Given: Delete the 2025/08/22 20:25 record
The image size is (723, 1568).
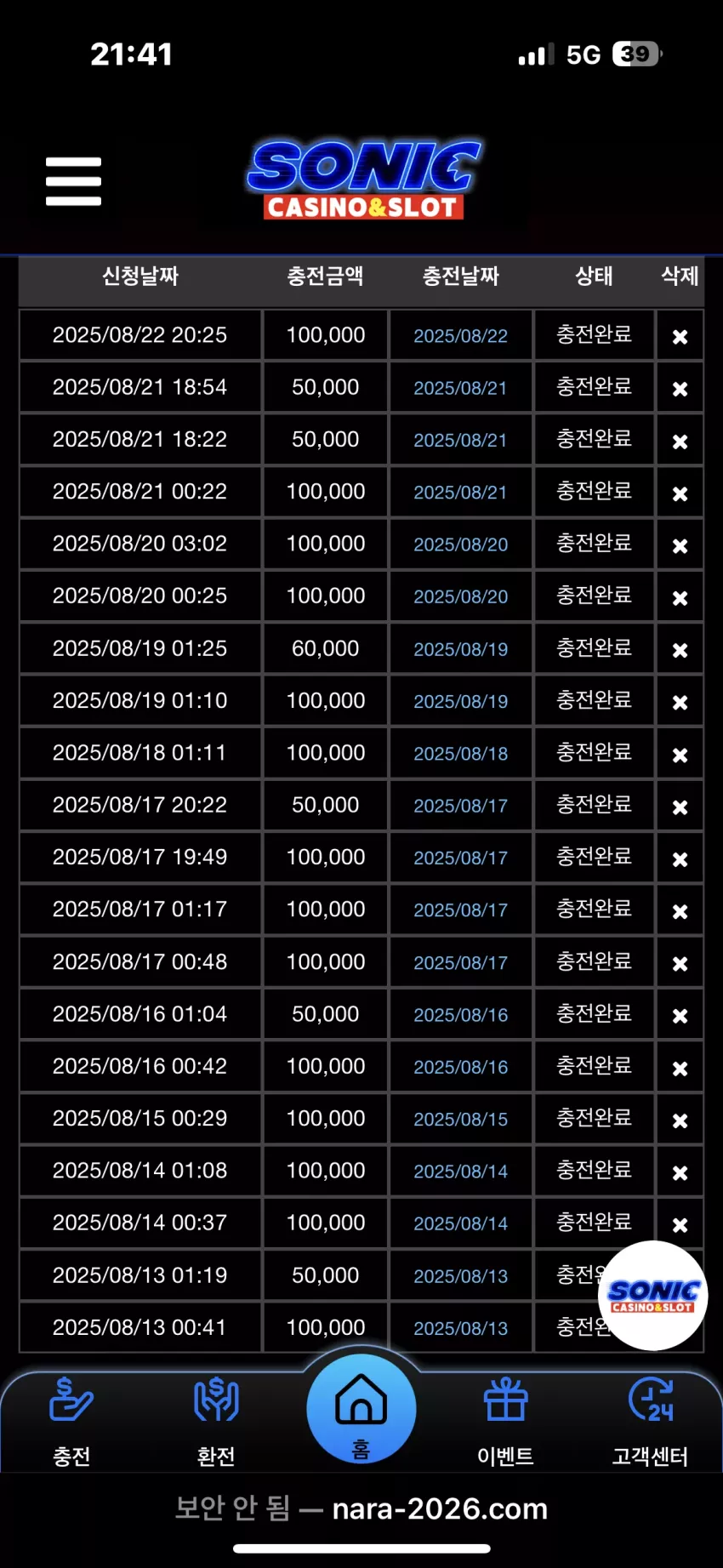Looking at the screenshot, I should [x=680, y=337].
